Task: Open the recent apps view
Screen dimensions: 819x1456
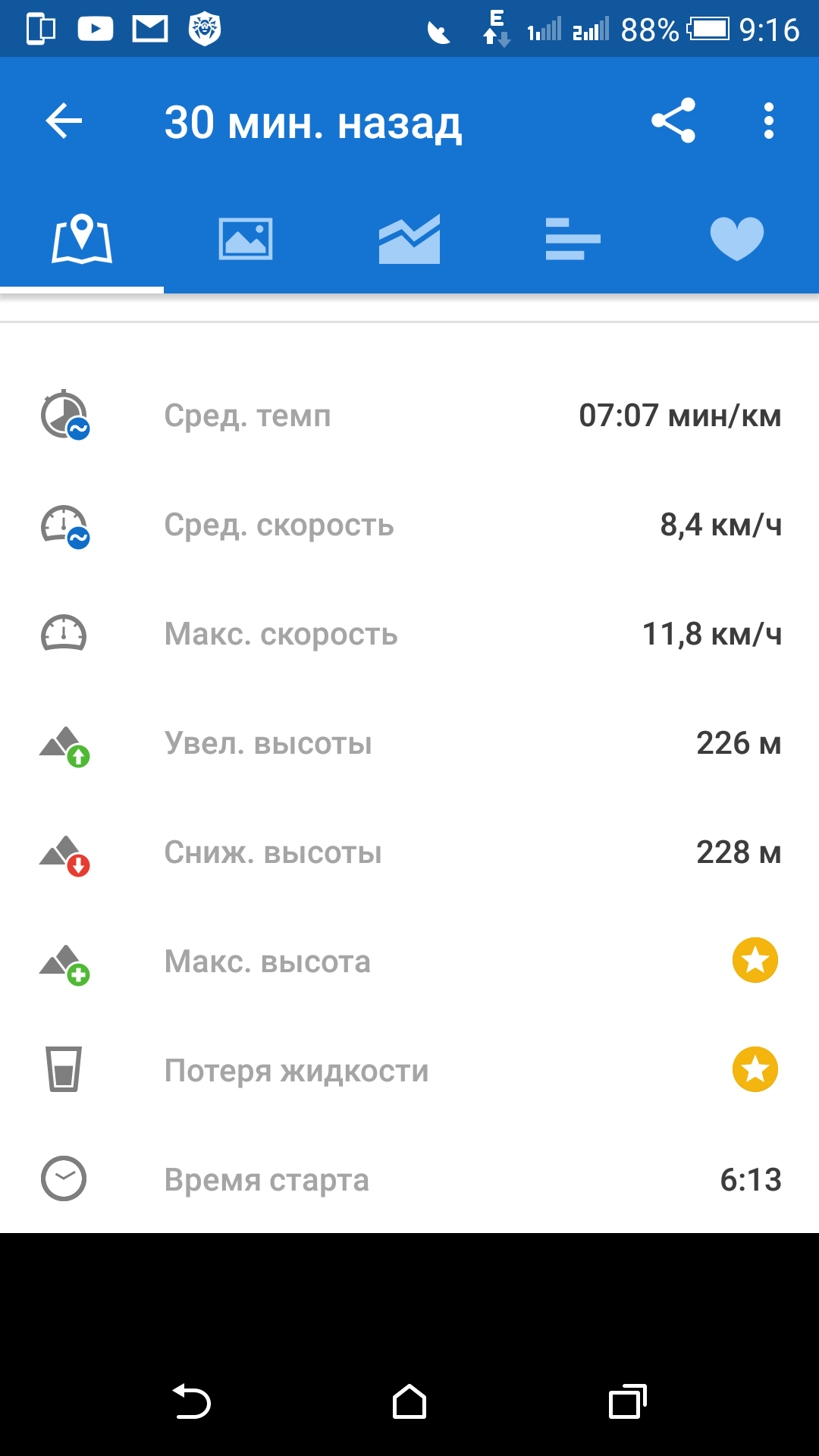Action: tap(627, 1401)
